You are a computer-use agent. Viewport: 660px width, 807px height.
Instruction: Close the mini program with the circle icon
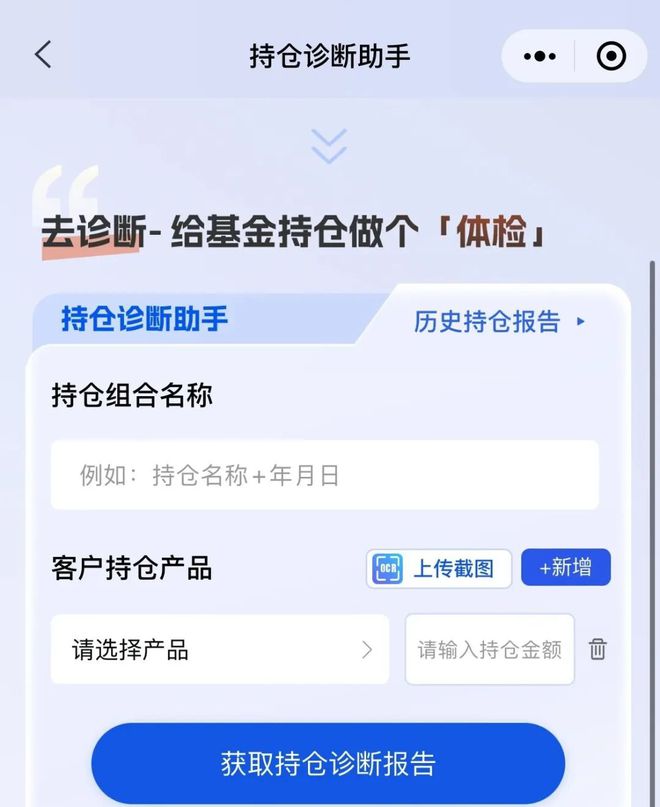point(610,56)
